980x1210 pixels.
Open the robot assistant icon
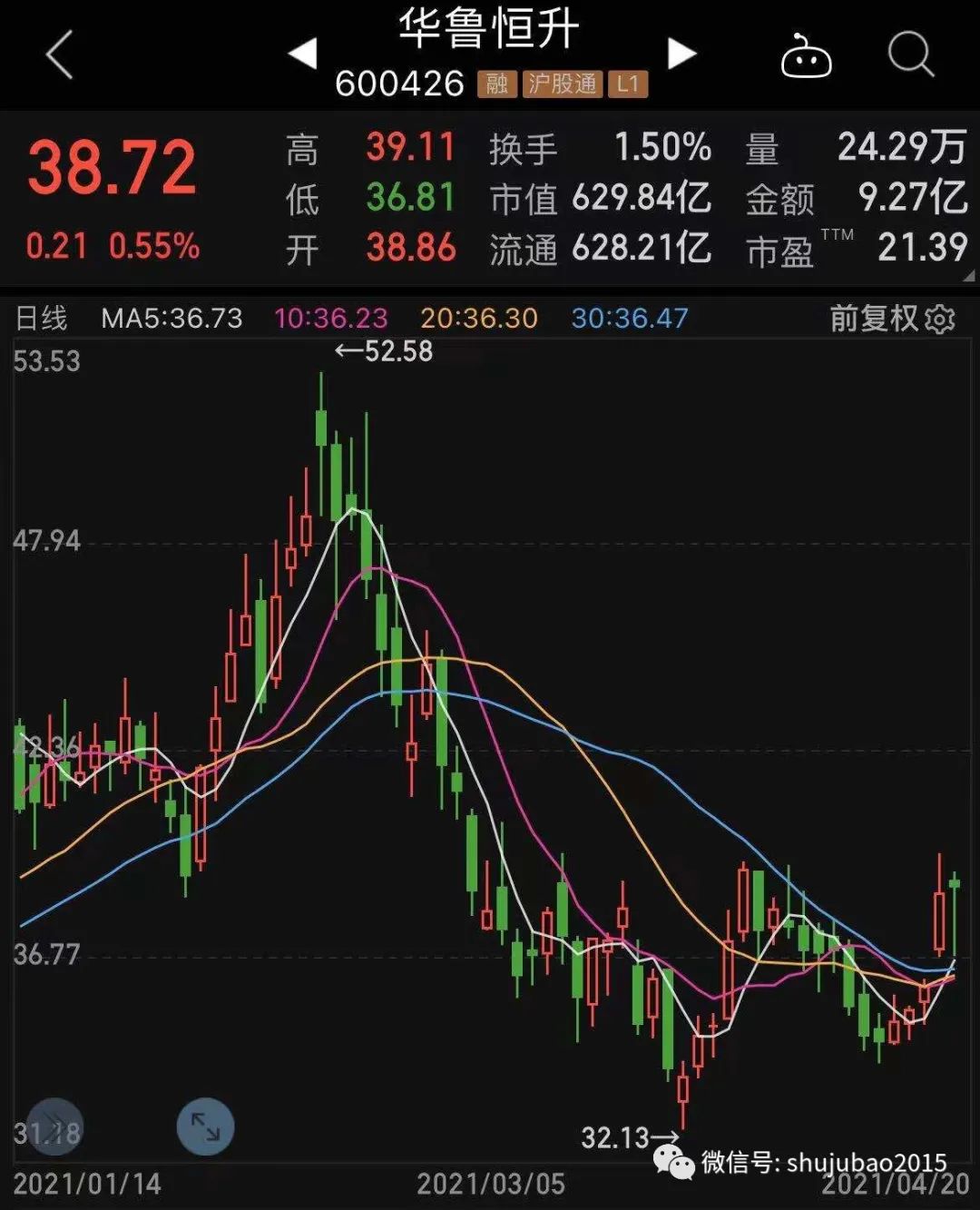pyautogui.click(x=806, y=56)
